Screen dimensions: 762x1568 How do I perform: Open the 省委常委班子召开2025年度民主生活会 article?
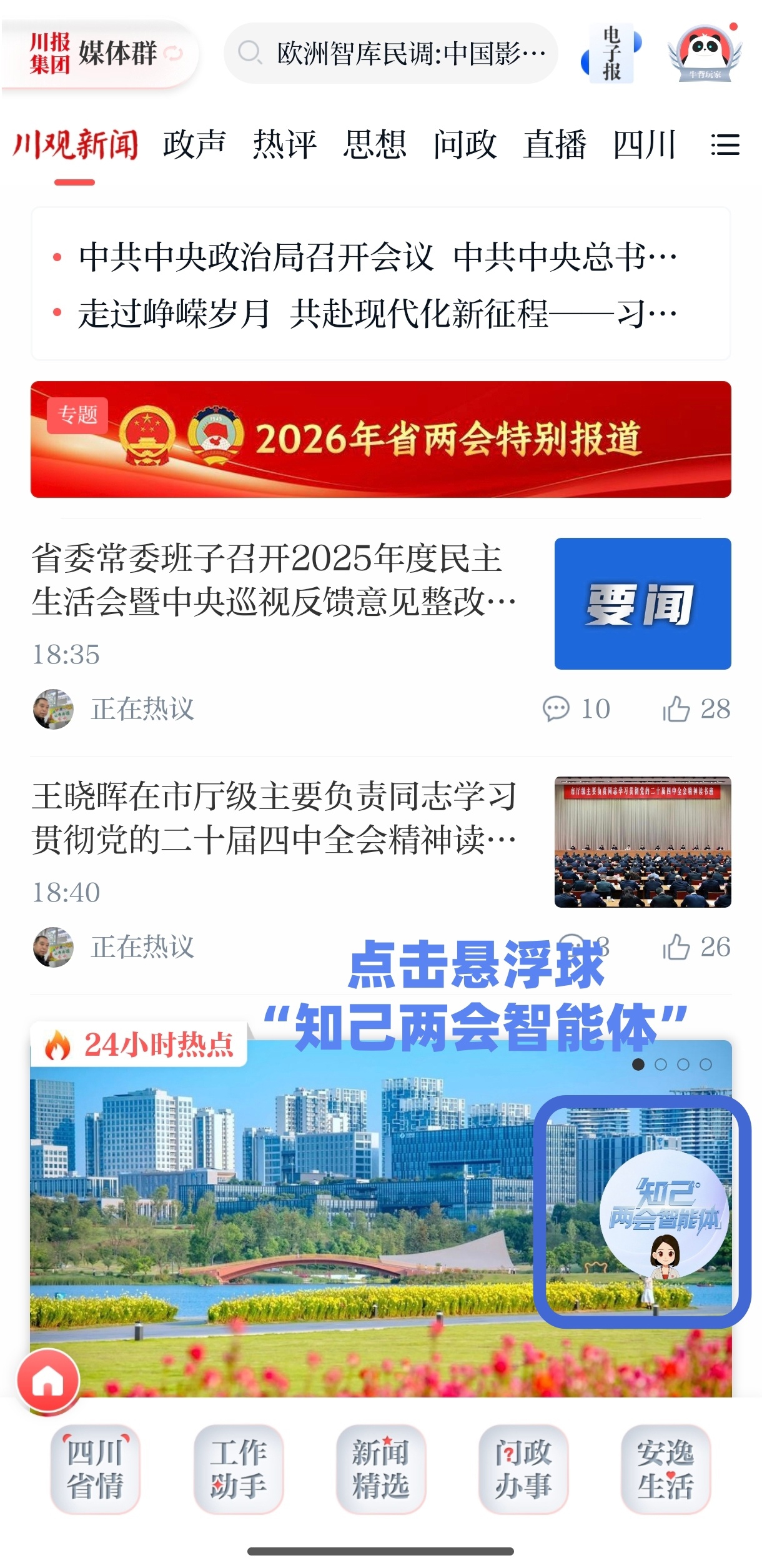pos(274,580)
